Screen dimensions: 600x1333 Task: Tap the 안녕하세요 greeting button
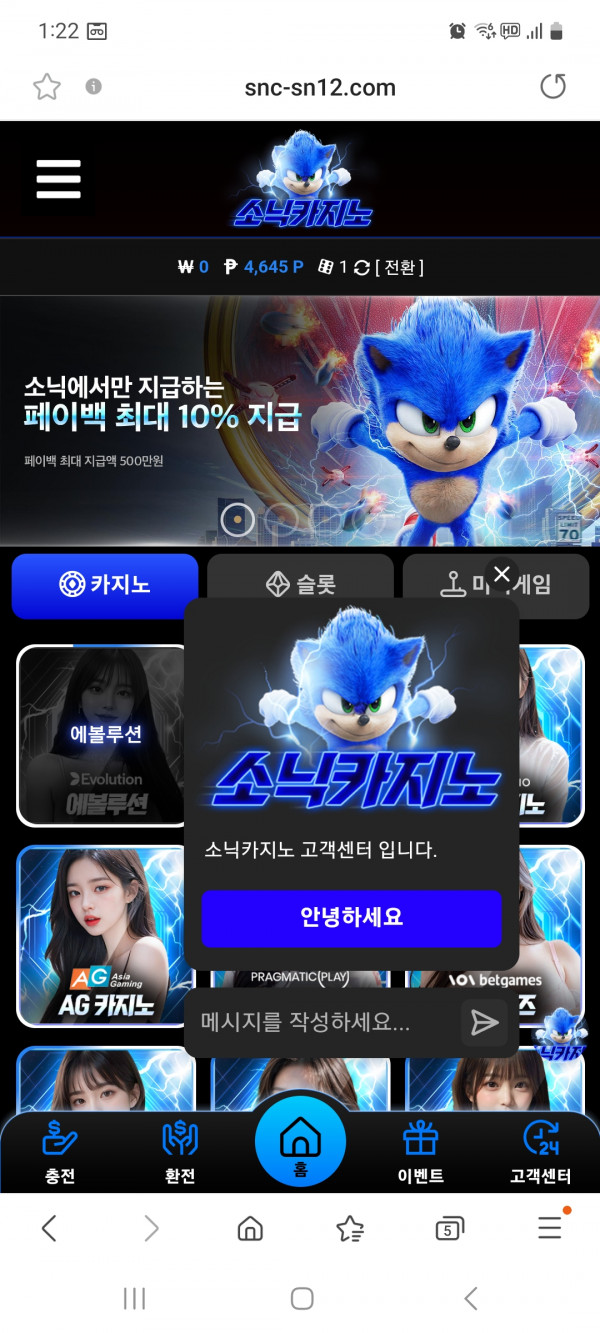(x=351, y=918)
